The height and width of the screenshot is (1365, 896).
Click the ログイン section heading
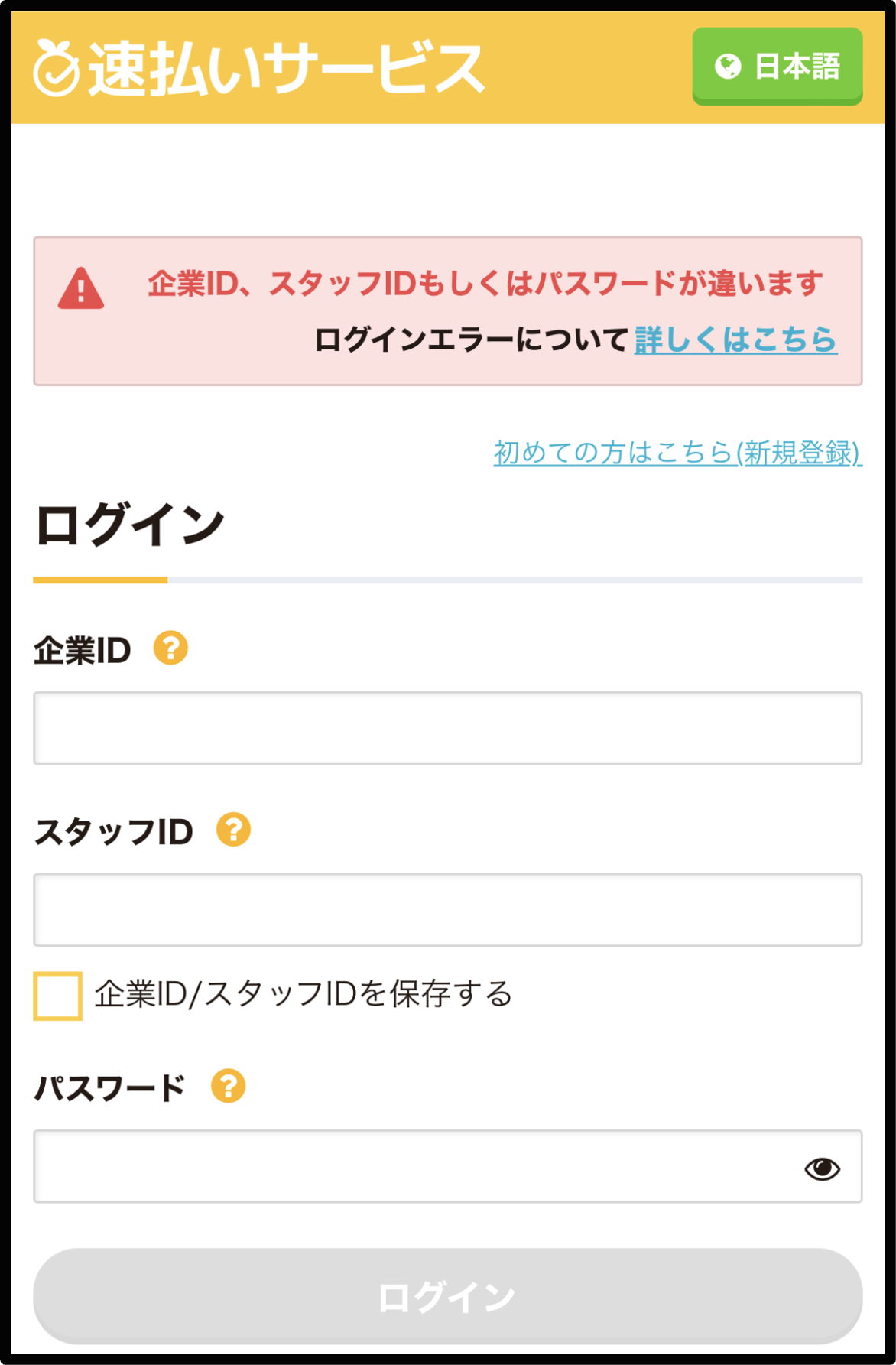[x=130, y=522]
